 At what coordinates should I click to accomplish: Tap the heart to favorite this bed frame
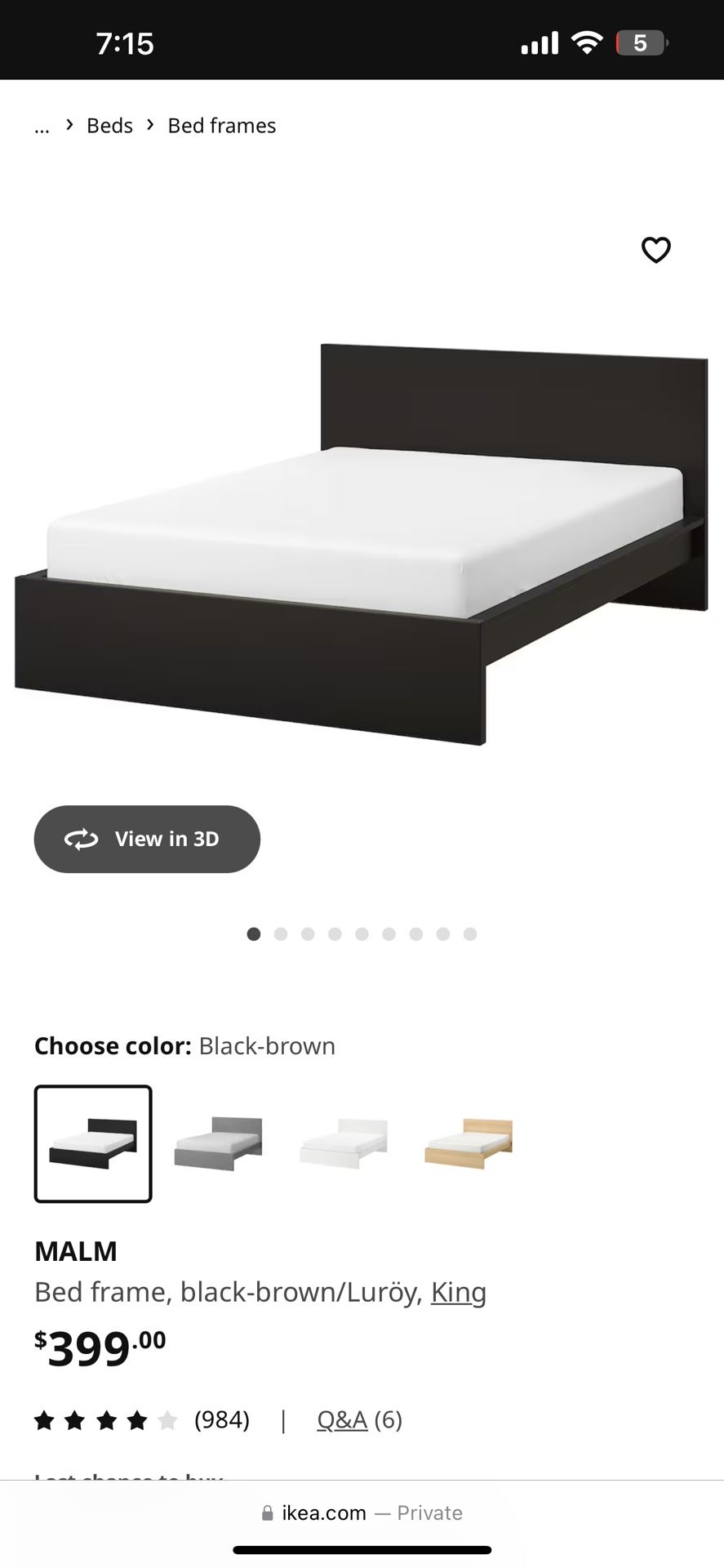point(657,250)
